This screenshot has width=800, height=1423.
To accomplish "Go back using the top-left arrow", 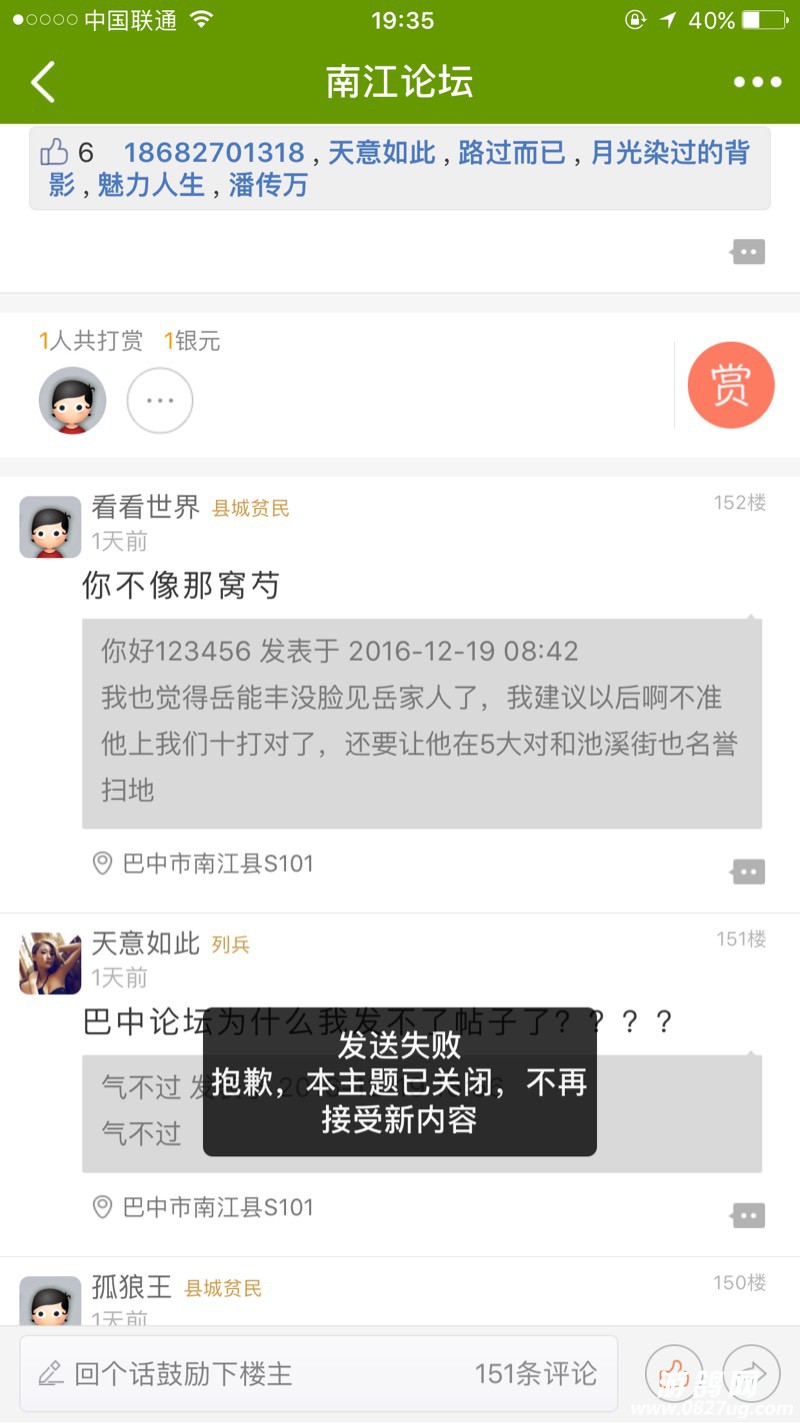I will [43, 82].
